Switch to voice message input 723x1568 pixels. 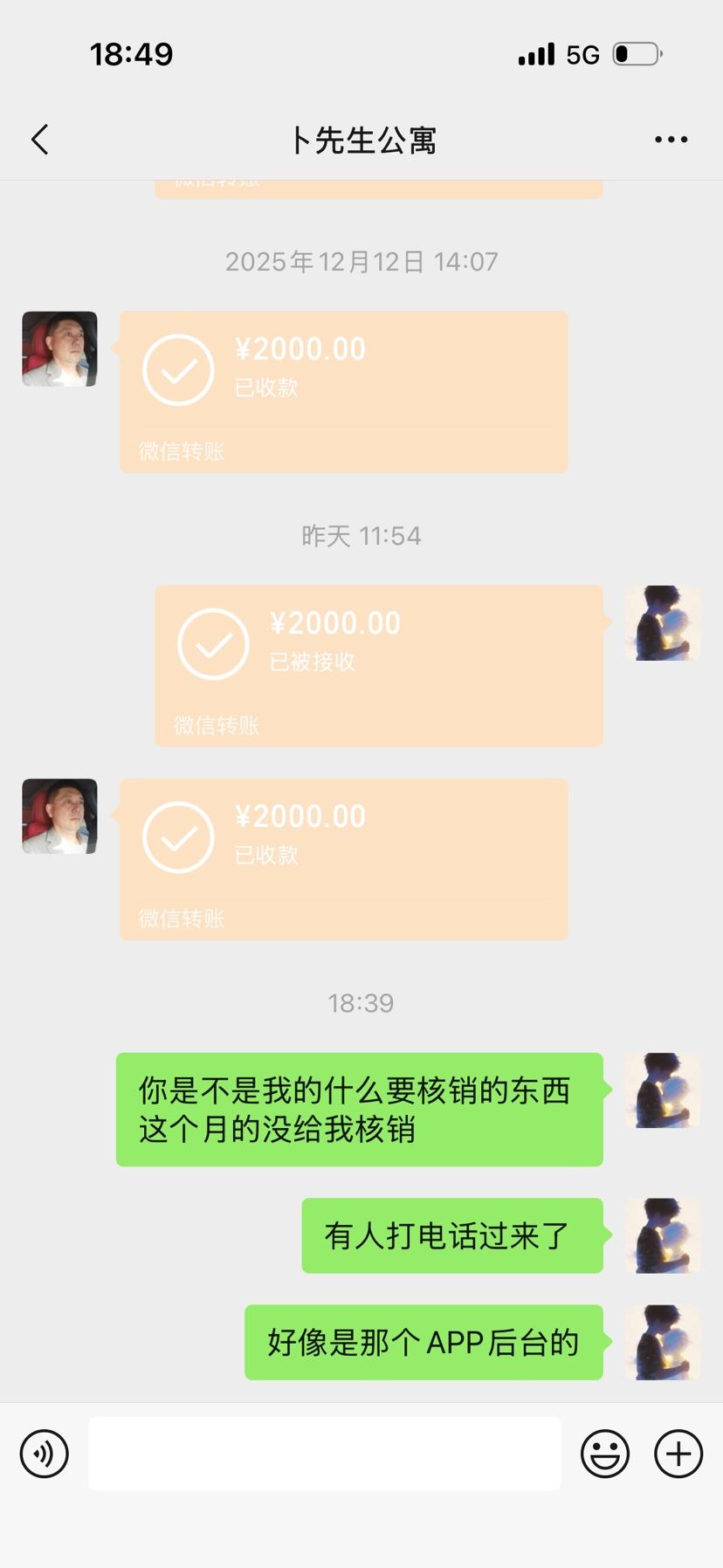pos(45,1454)
